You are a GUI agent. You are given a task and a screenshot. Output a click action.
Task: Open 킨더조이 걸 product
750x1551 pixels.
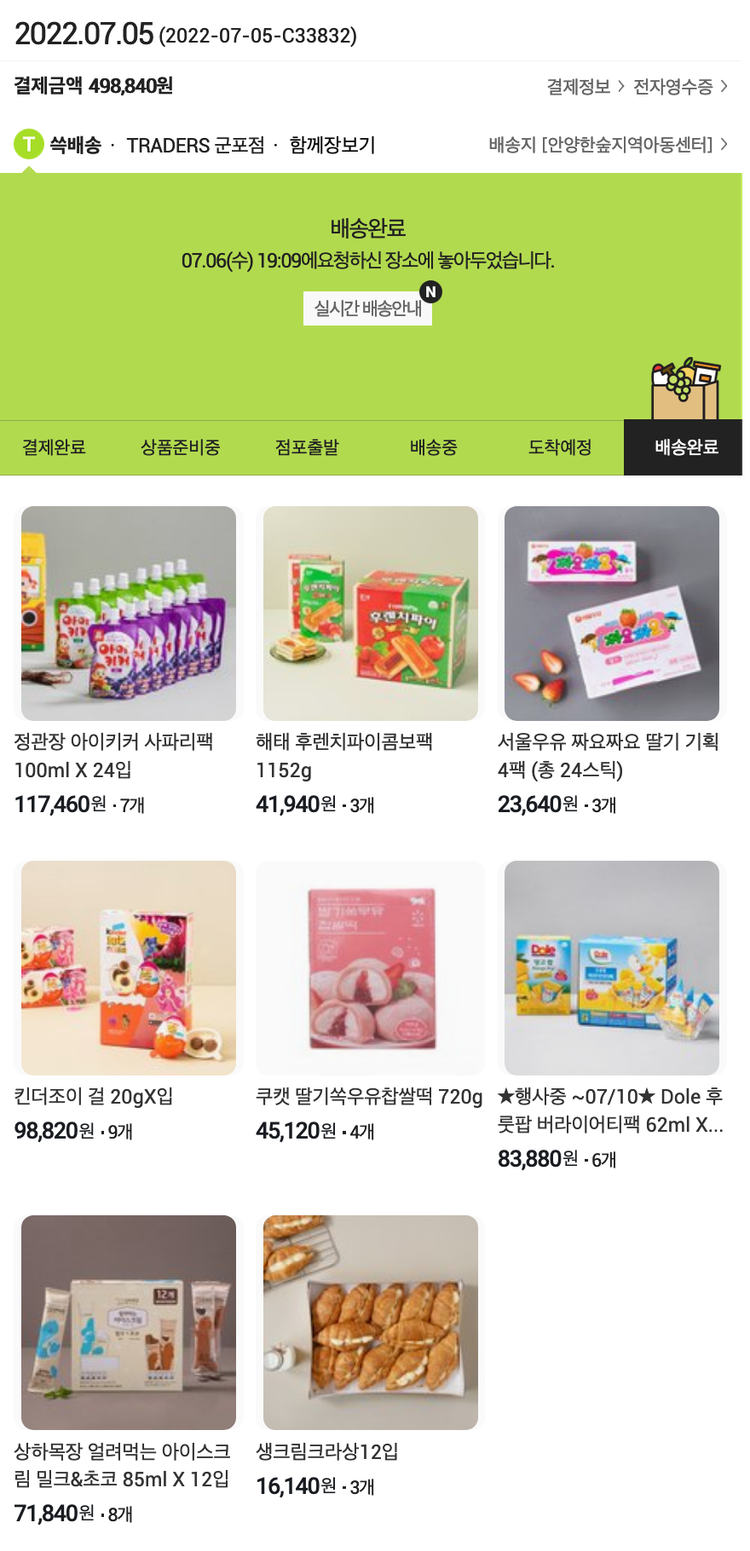(x=128, y=967)
